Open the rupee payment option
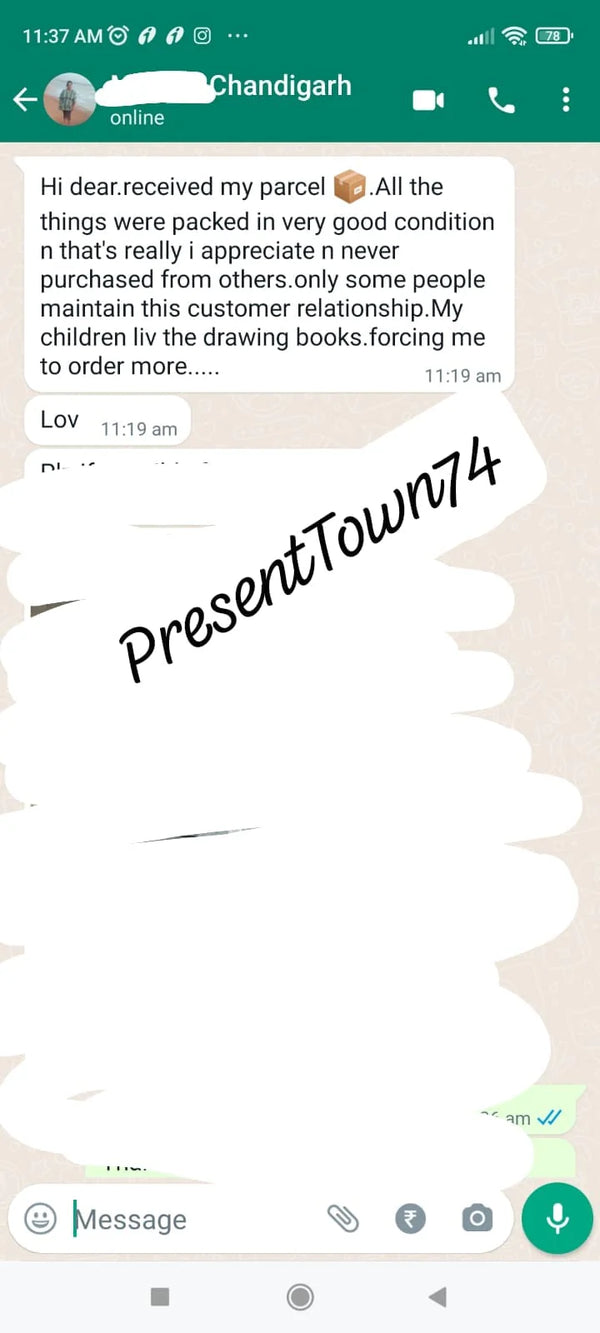 410,1218
